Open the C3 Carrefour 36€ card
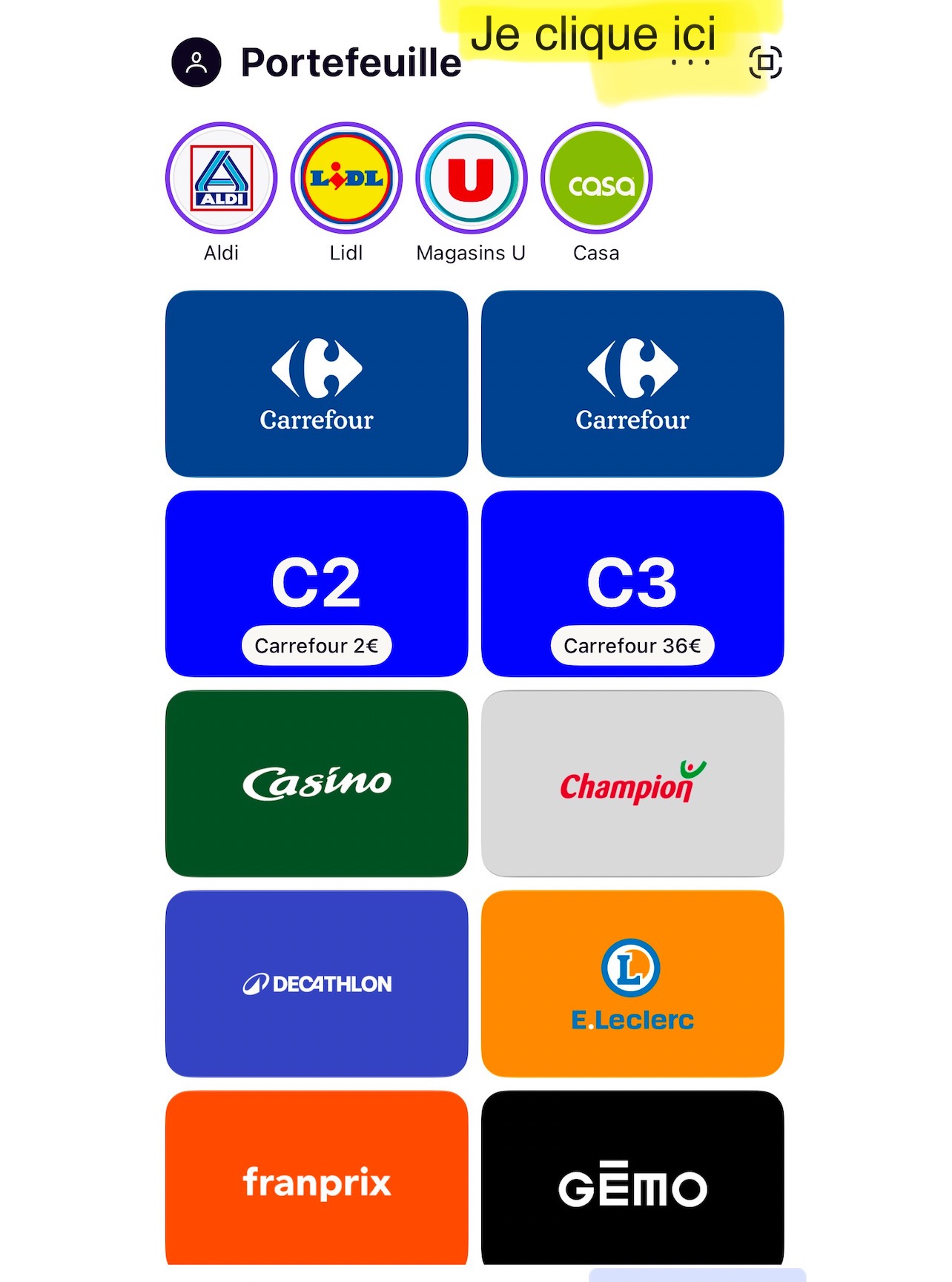The height and width of the screenshot is (1282, 952). point(632,584)
